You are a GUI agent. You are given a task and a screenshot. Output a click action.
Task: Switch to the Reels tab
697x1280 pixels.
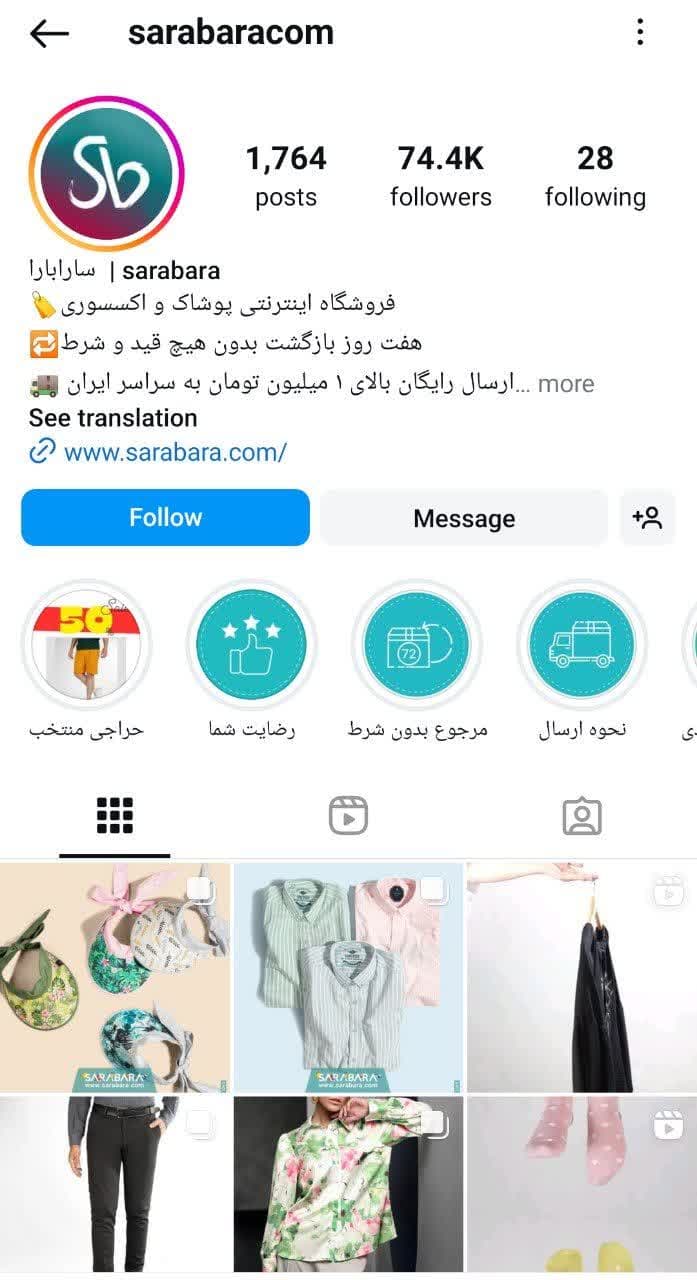(348, 816)
